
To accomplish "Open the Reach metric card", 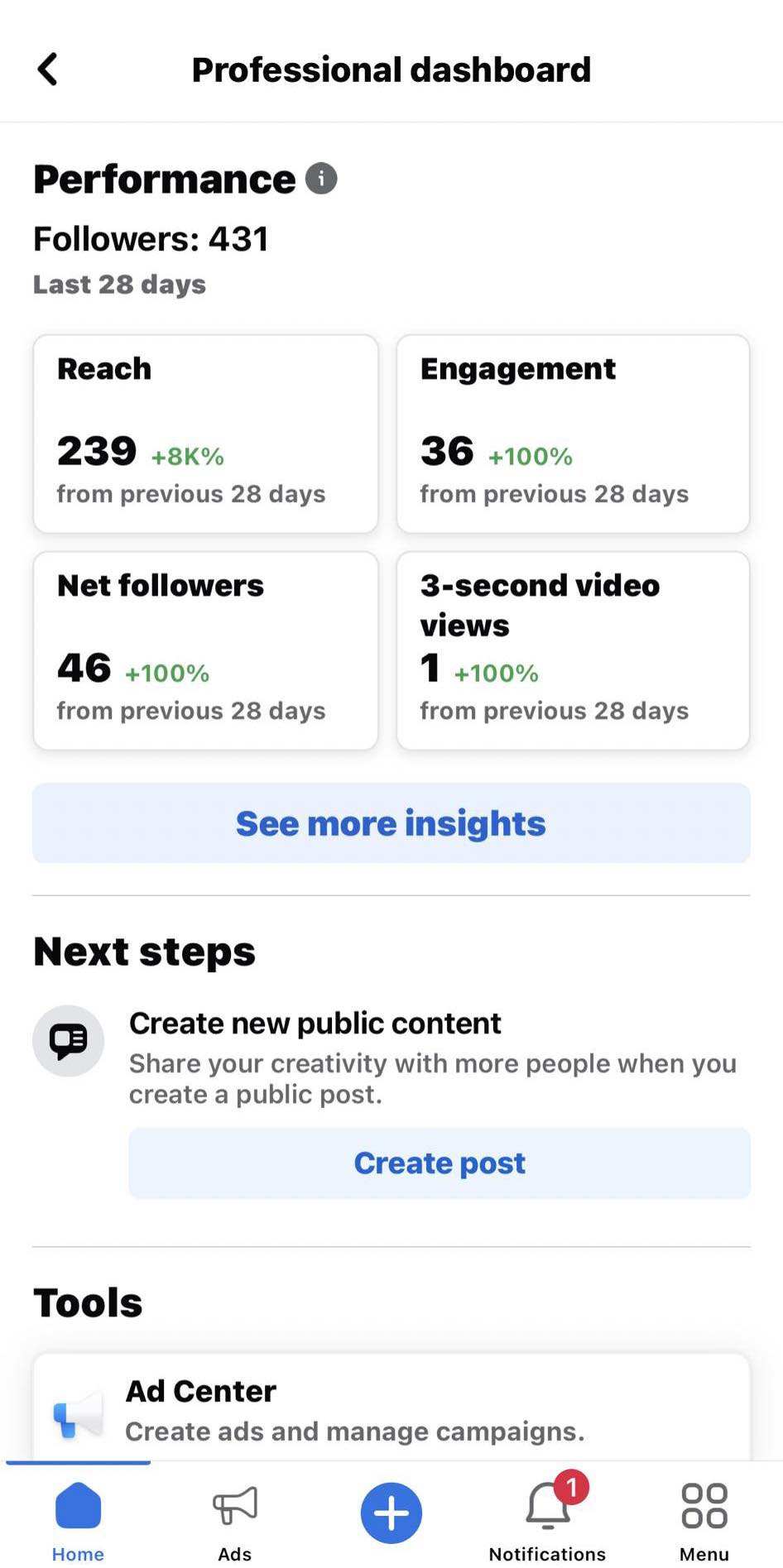I will (x=205, y=434).
